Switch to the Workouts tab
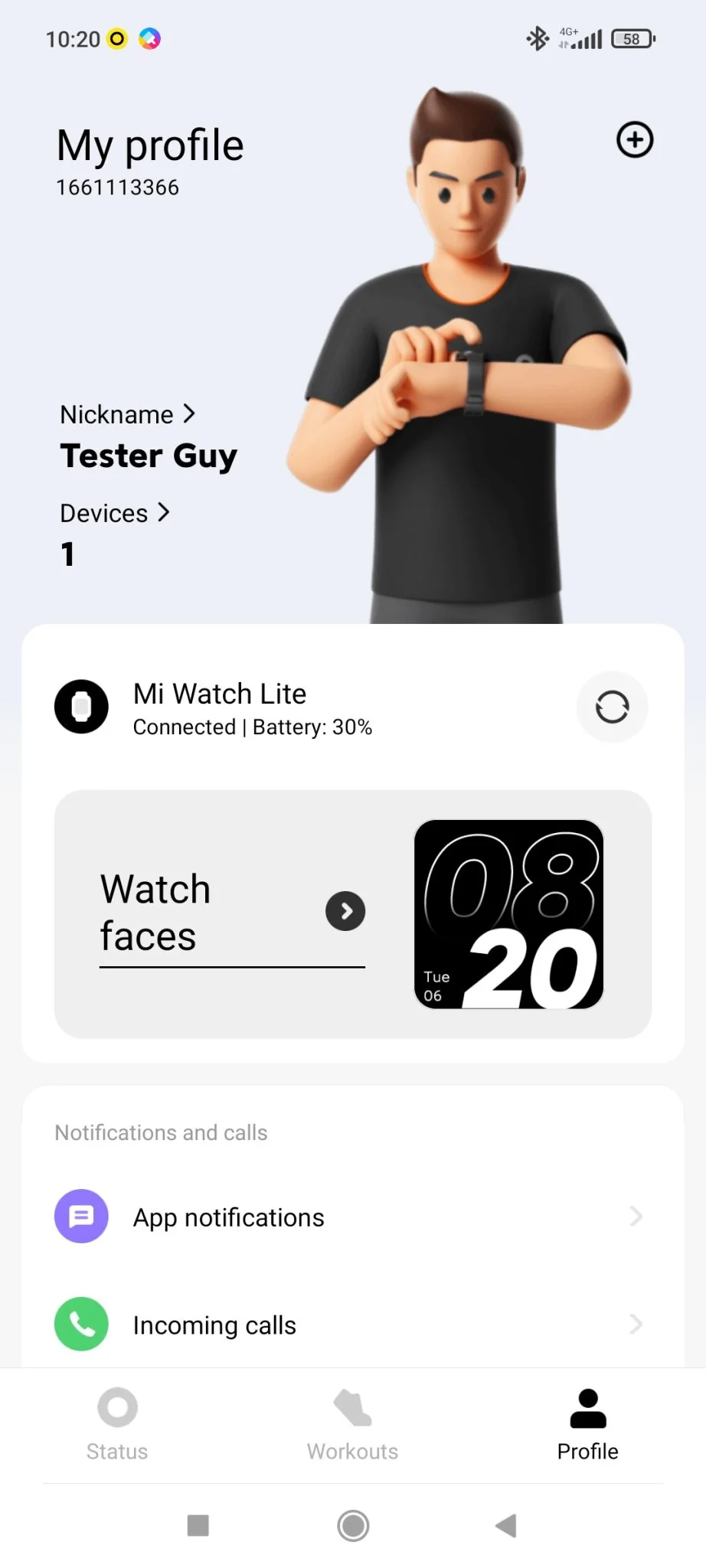Screen dimensions: 706x1568 pyautogui.click(x=352, y=1425)
